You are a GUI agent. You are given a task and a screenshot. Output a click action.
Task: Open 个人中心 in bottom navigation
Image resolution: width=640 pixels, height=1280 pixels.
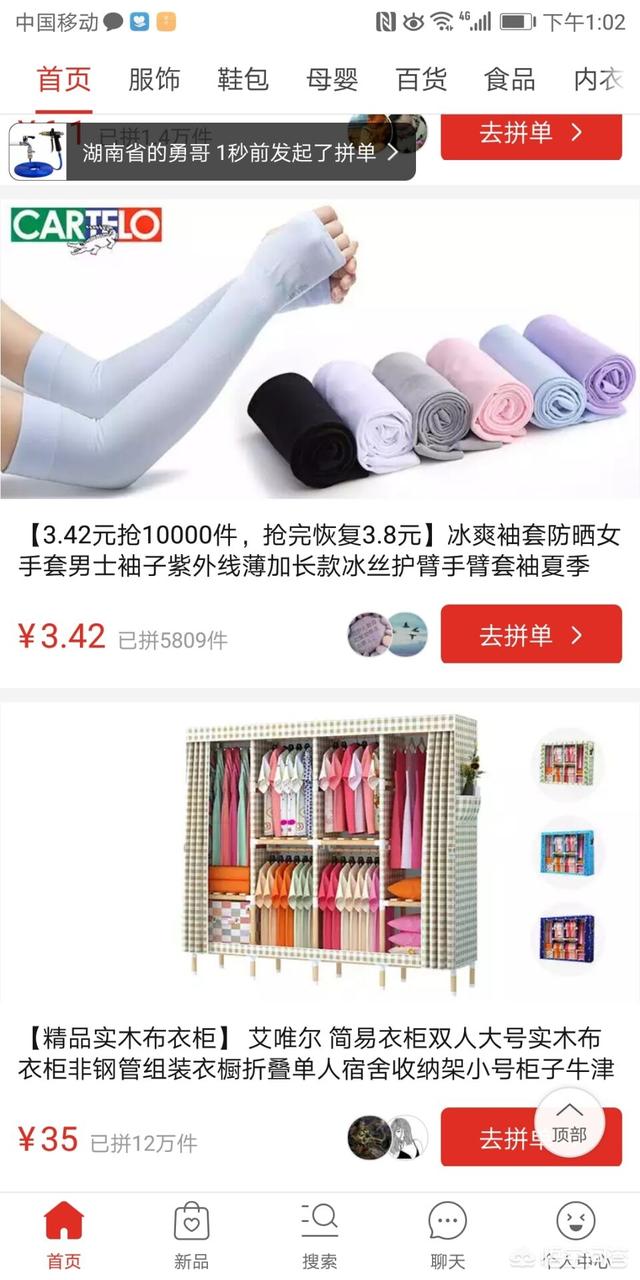click(x=575, y=1236)
